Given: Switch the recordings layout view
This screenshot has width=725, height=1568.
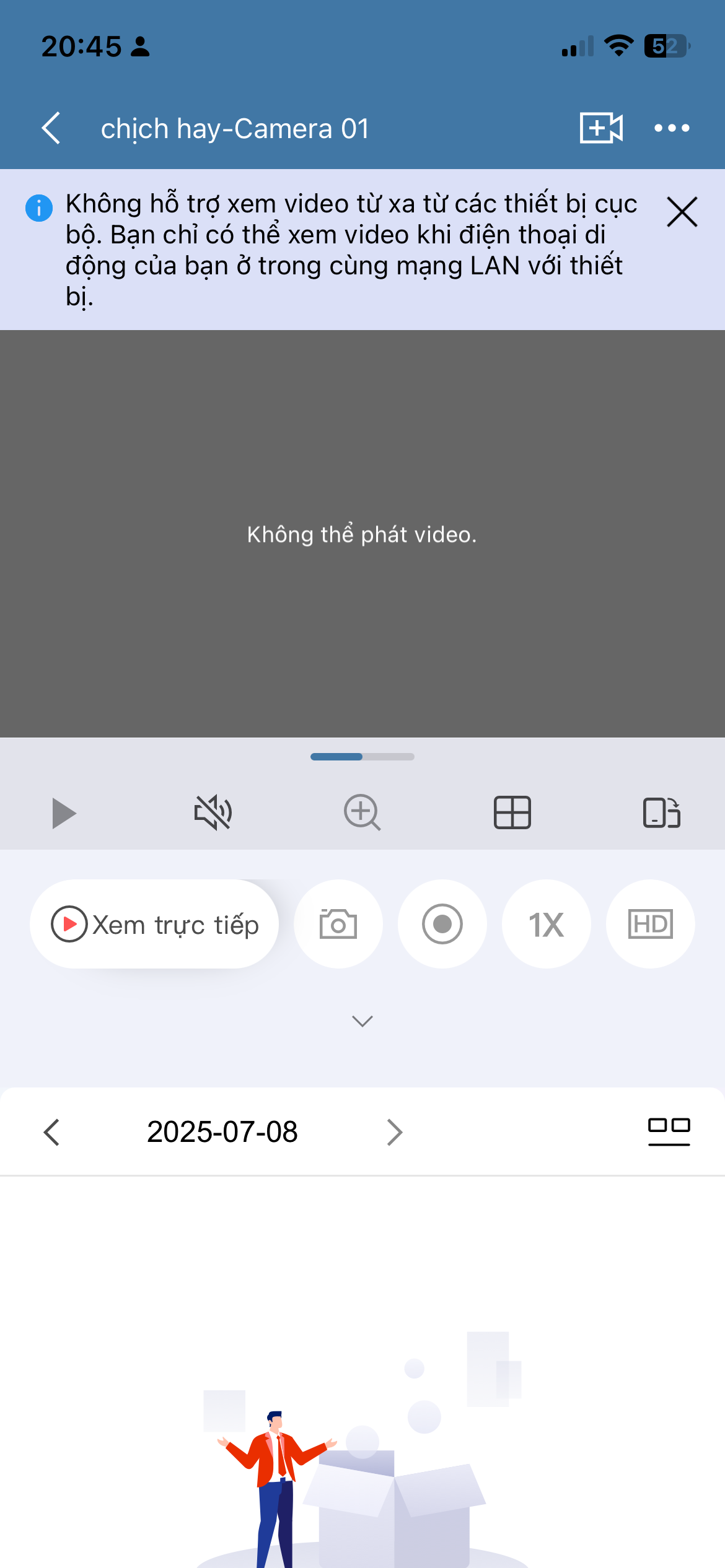Looking at the screenshot, I should (x=669, y=1132).
